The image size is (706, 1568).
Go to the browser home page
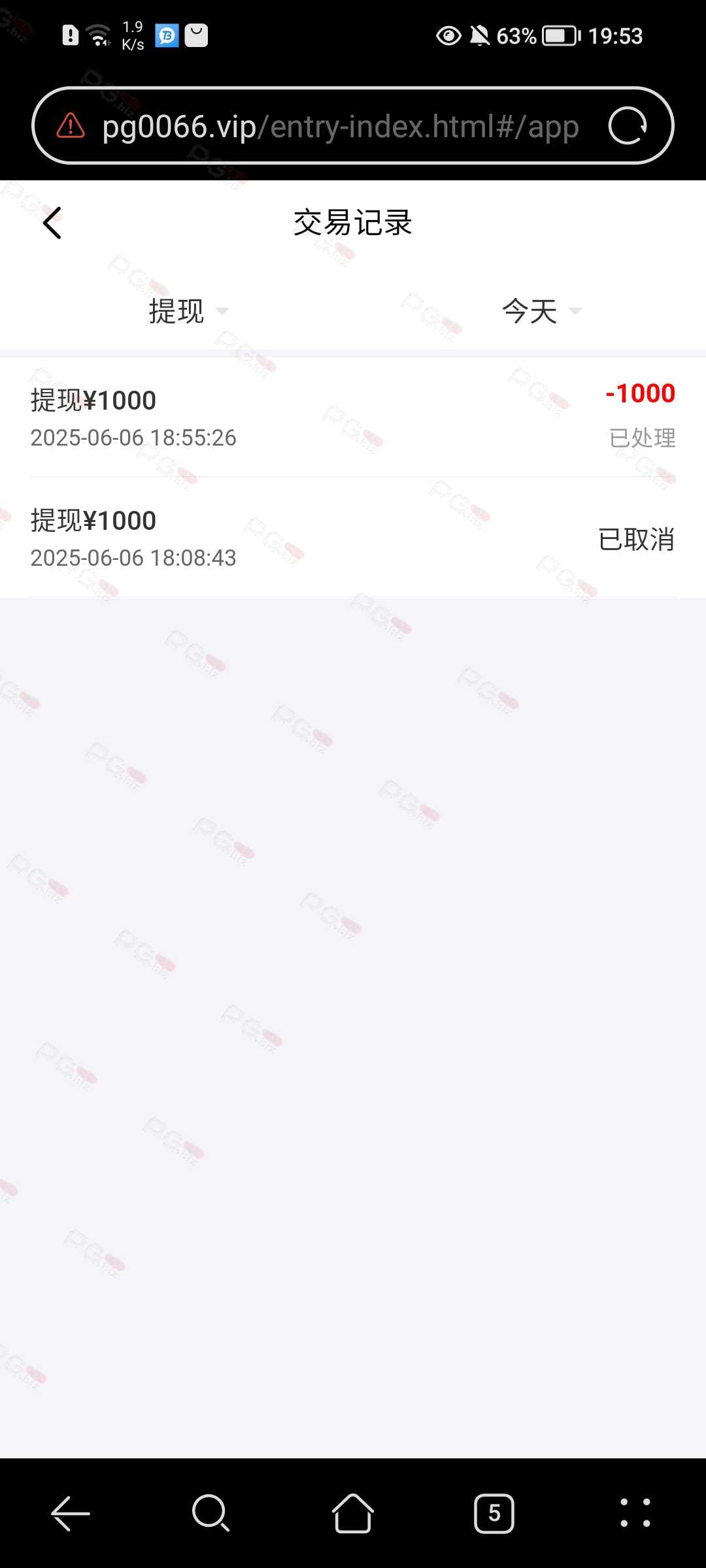[353, 1513]
